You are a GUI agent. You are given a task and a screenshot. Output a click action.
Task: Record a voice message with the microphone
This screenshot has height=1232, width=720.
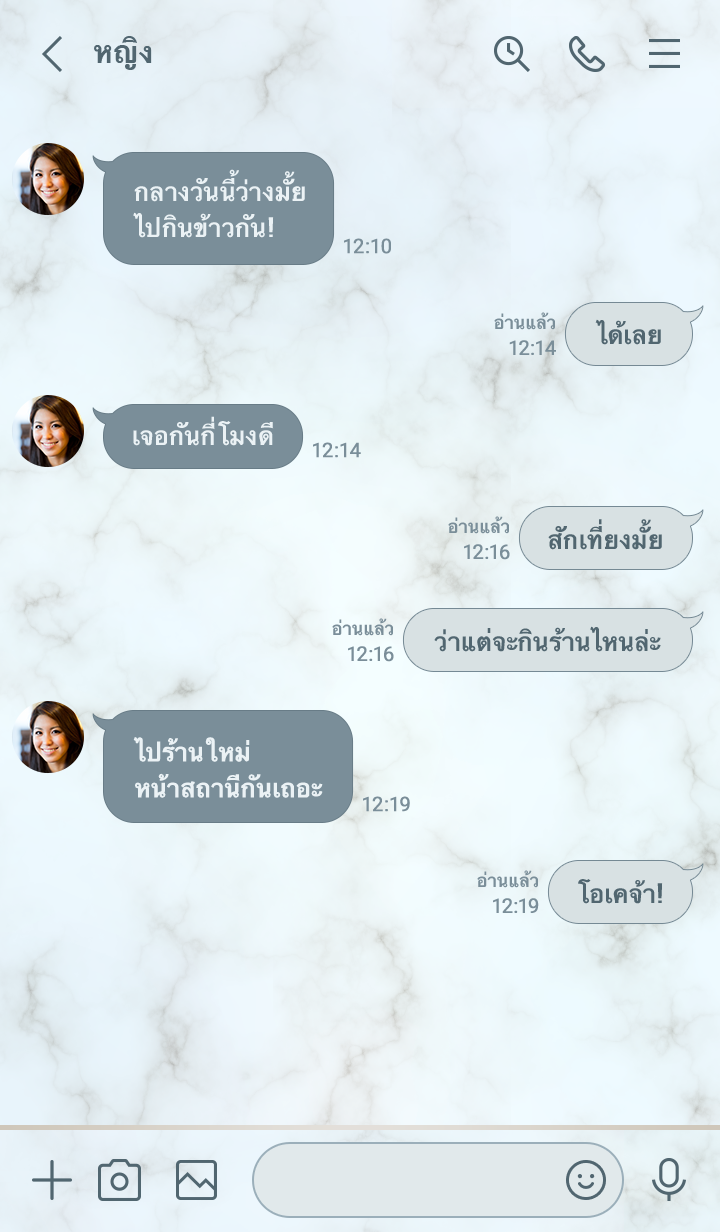668,1181
